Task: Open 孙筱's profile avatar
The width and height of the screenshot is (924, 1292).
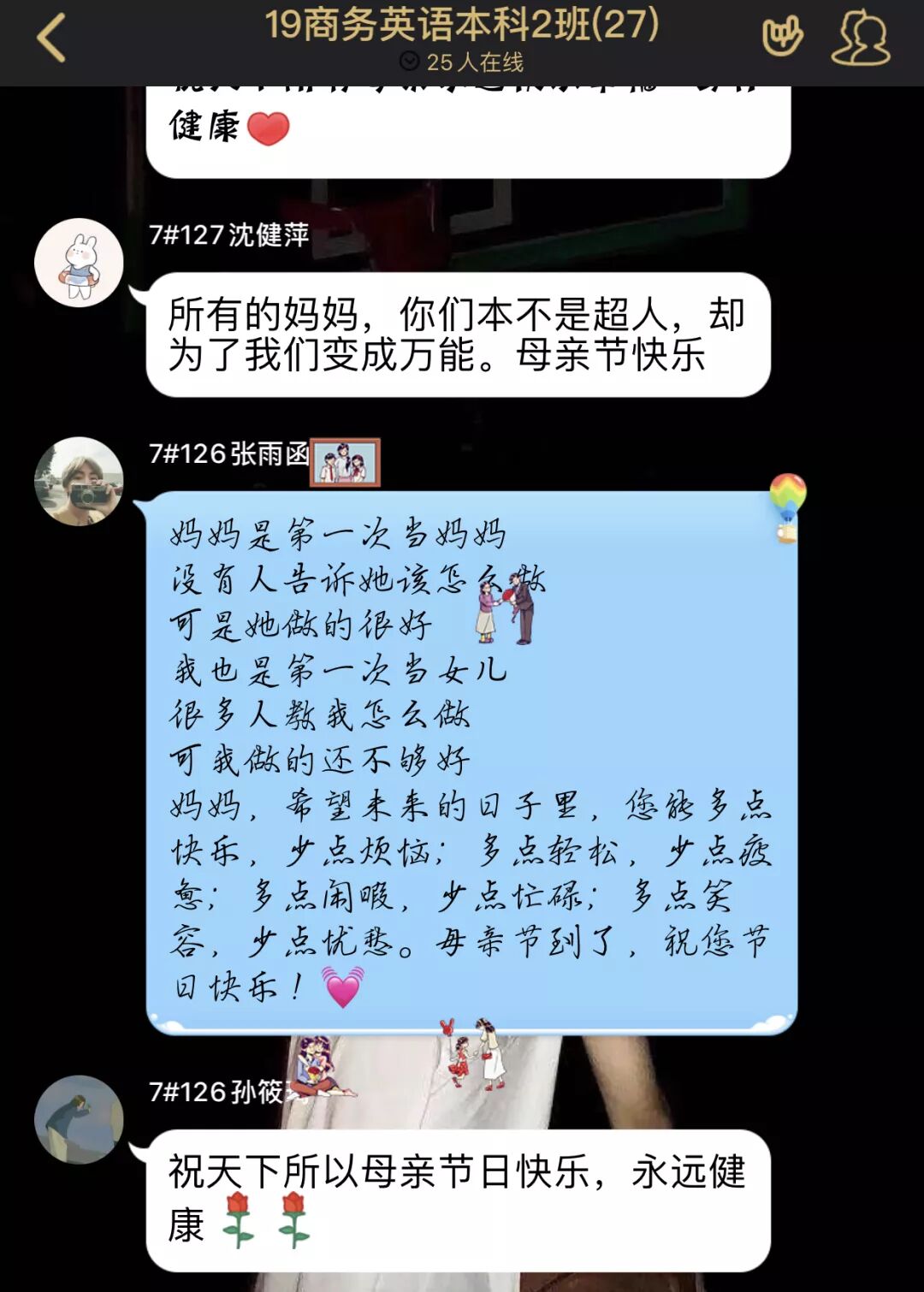Action: tap(79, 1119)
